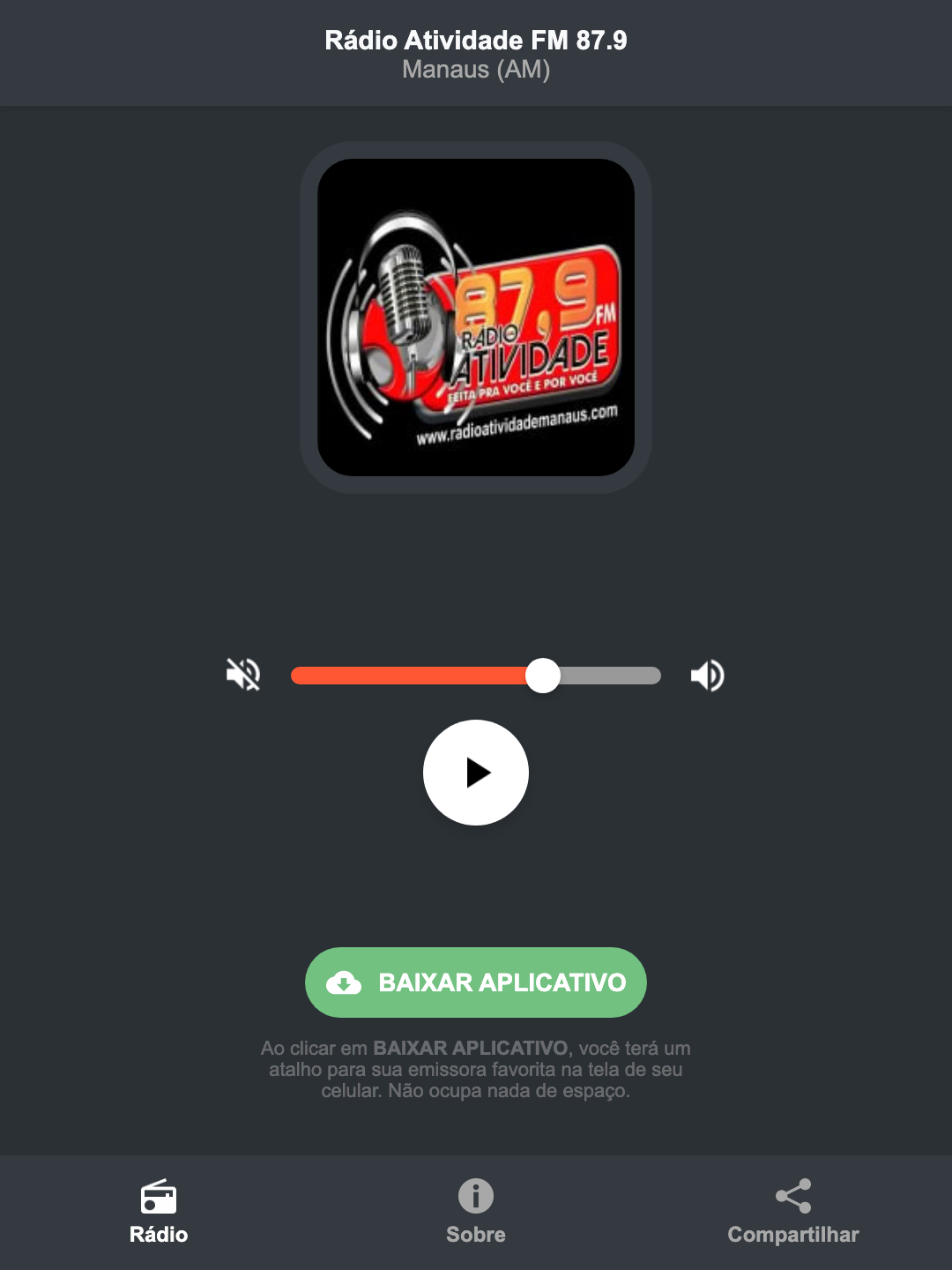Stay on the Rádio tab
This screenshot has height=1270, width=952.
tap(159, 1217)
